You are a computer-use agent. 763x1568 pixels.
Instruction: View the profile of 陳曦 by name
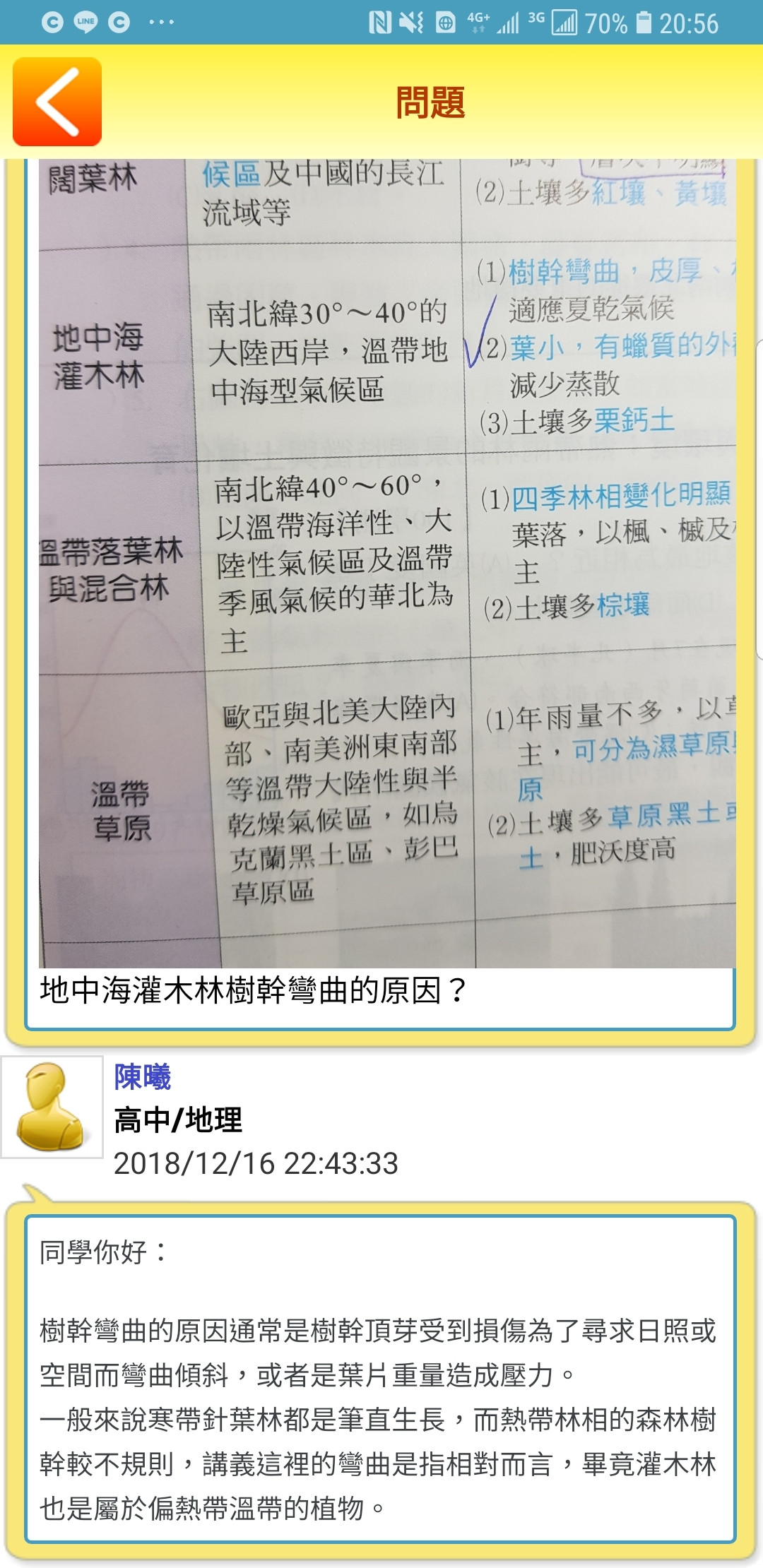[x=143, y=1076]
